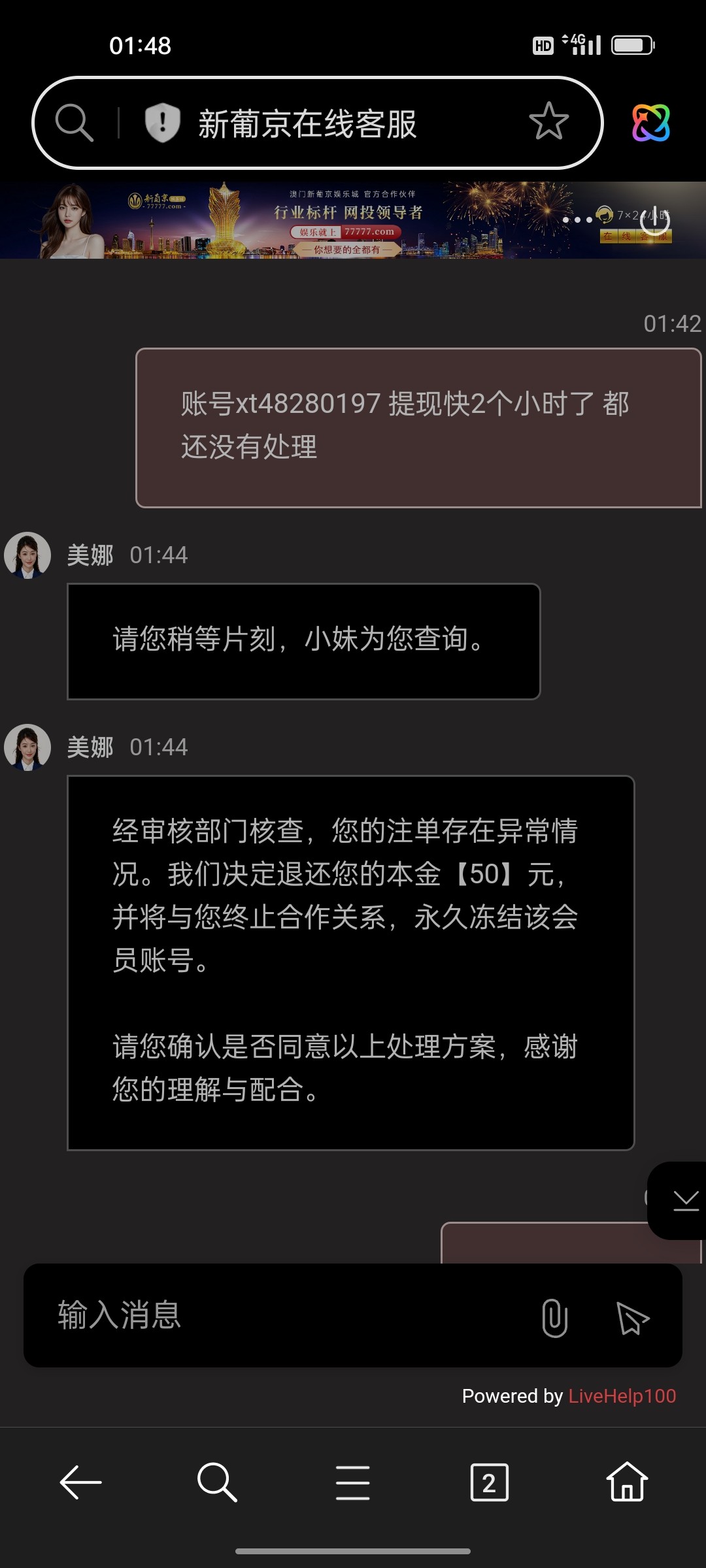Attach a file with the paperclip
The image size is (706, 1568).
tap(554, 1318)
